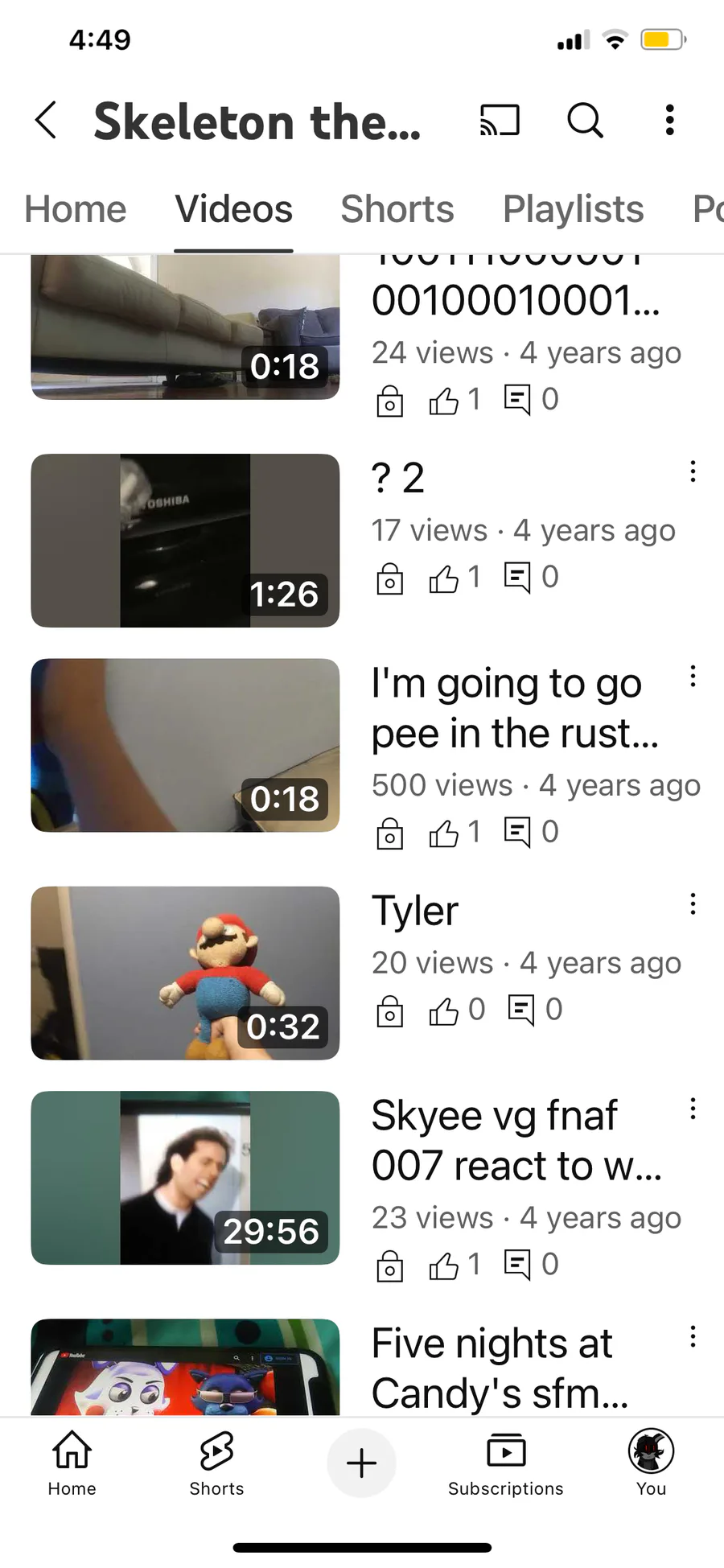Go to the bottom Home tab
This screenshot has width=724, height=1568.
[72, 1463]
